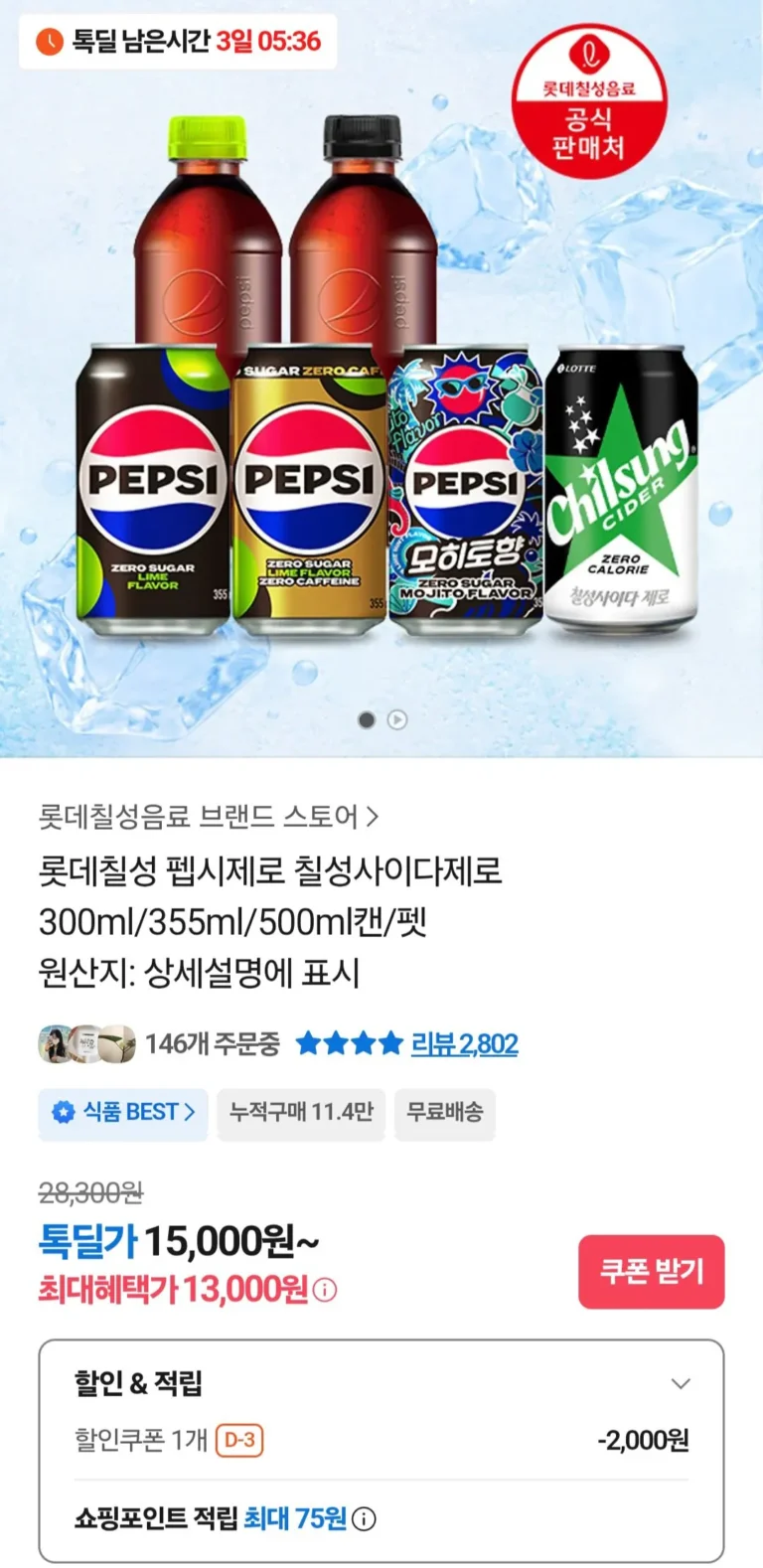Open 롯데칠성음료 브랜드 스토어 link
763x1568 pixels.
[209, 817]
